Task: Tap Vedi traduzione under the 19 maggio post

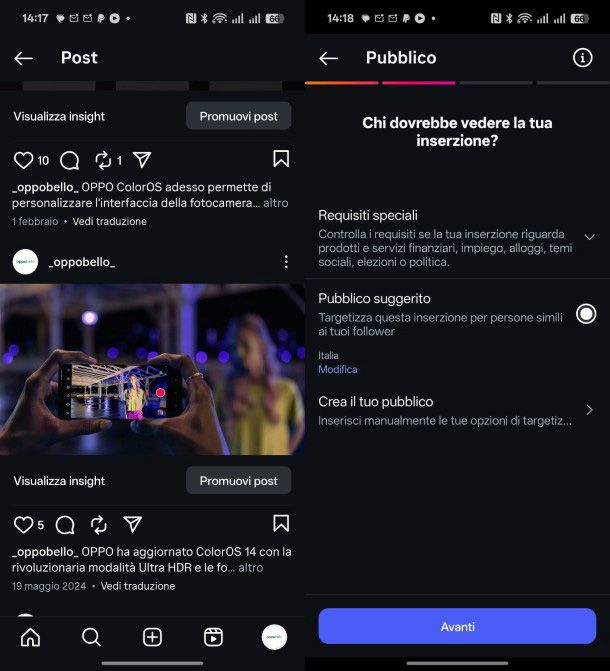Action: point(138,586)
